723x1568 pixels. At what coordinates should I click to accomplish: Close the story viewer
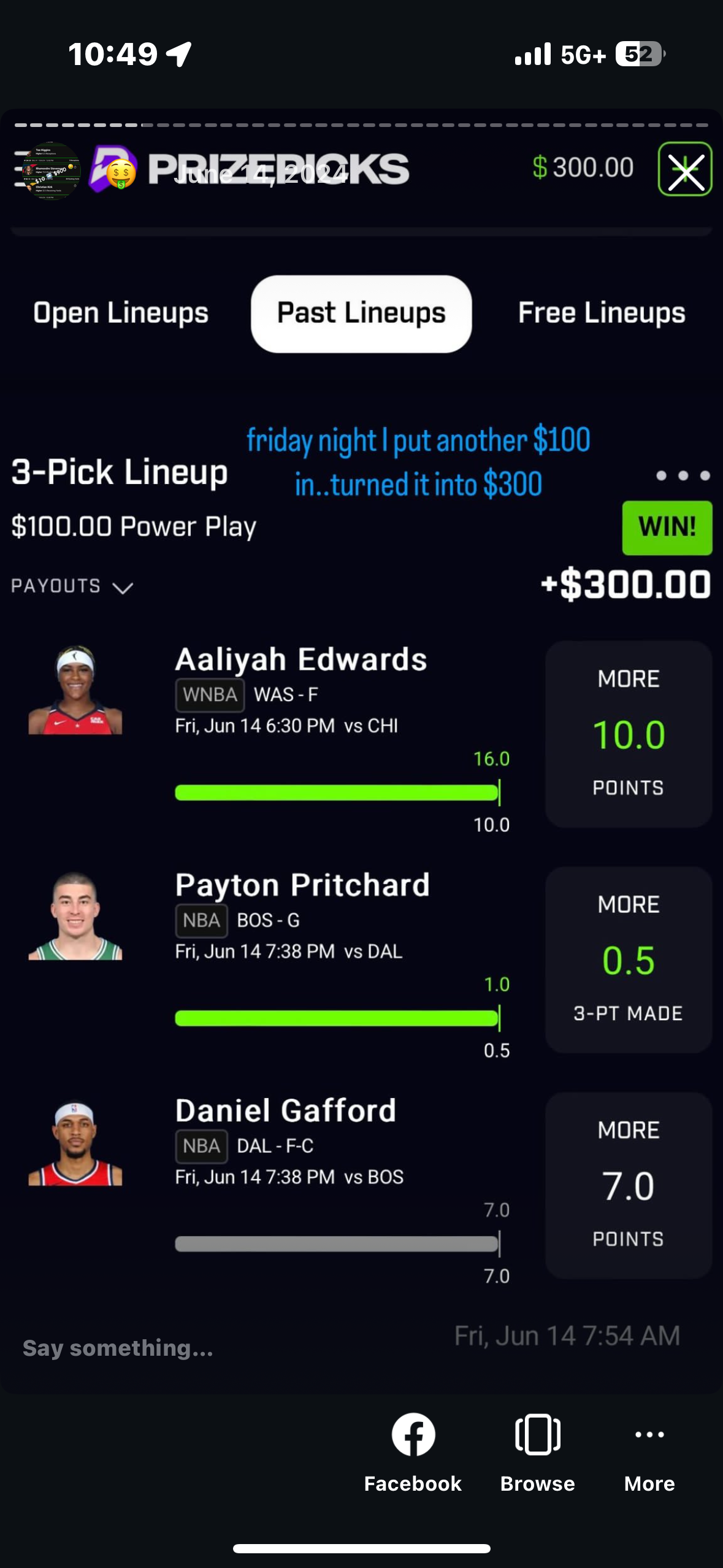684,169
